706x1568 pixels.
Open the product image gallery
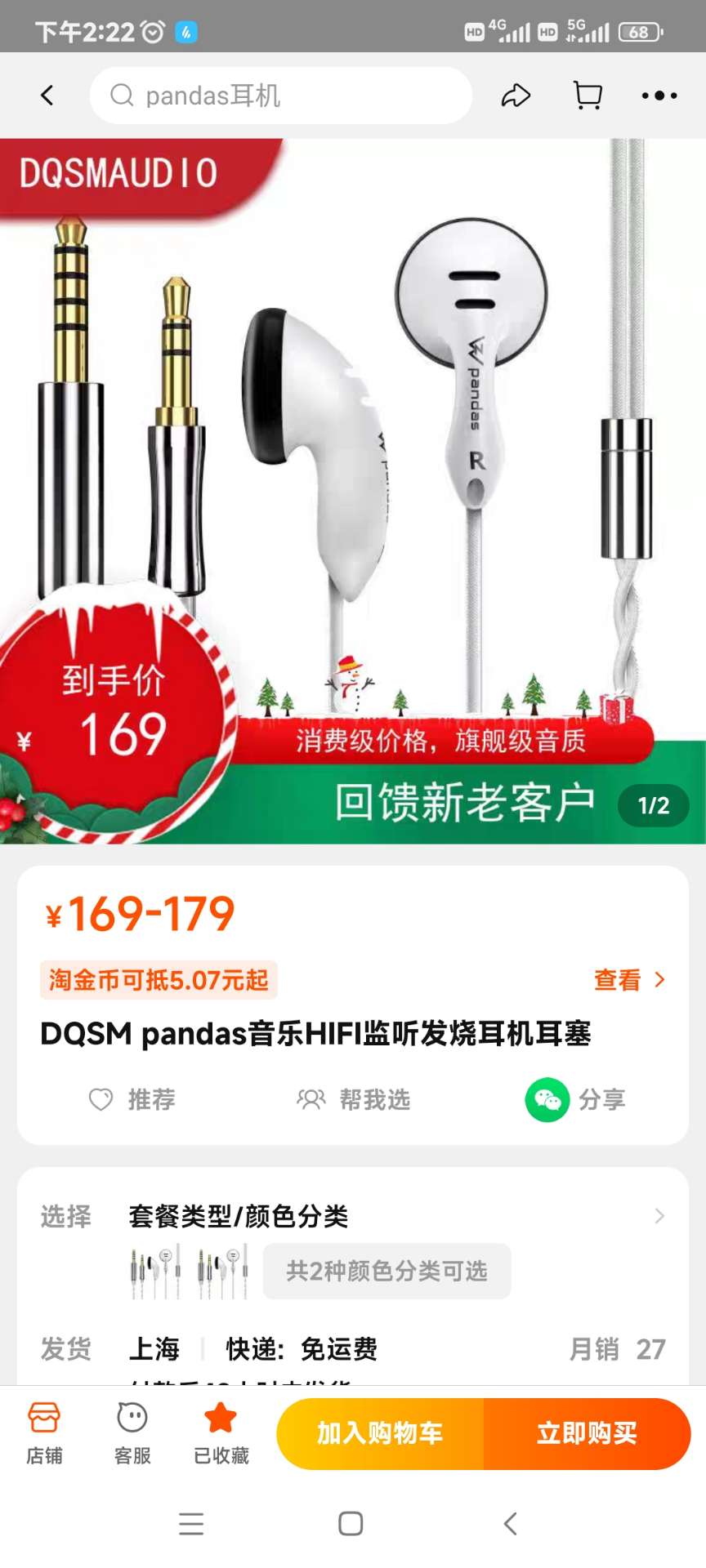pyautogui.click(x=353, y=490)
